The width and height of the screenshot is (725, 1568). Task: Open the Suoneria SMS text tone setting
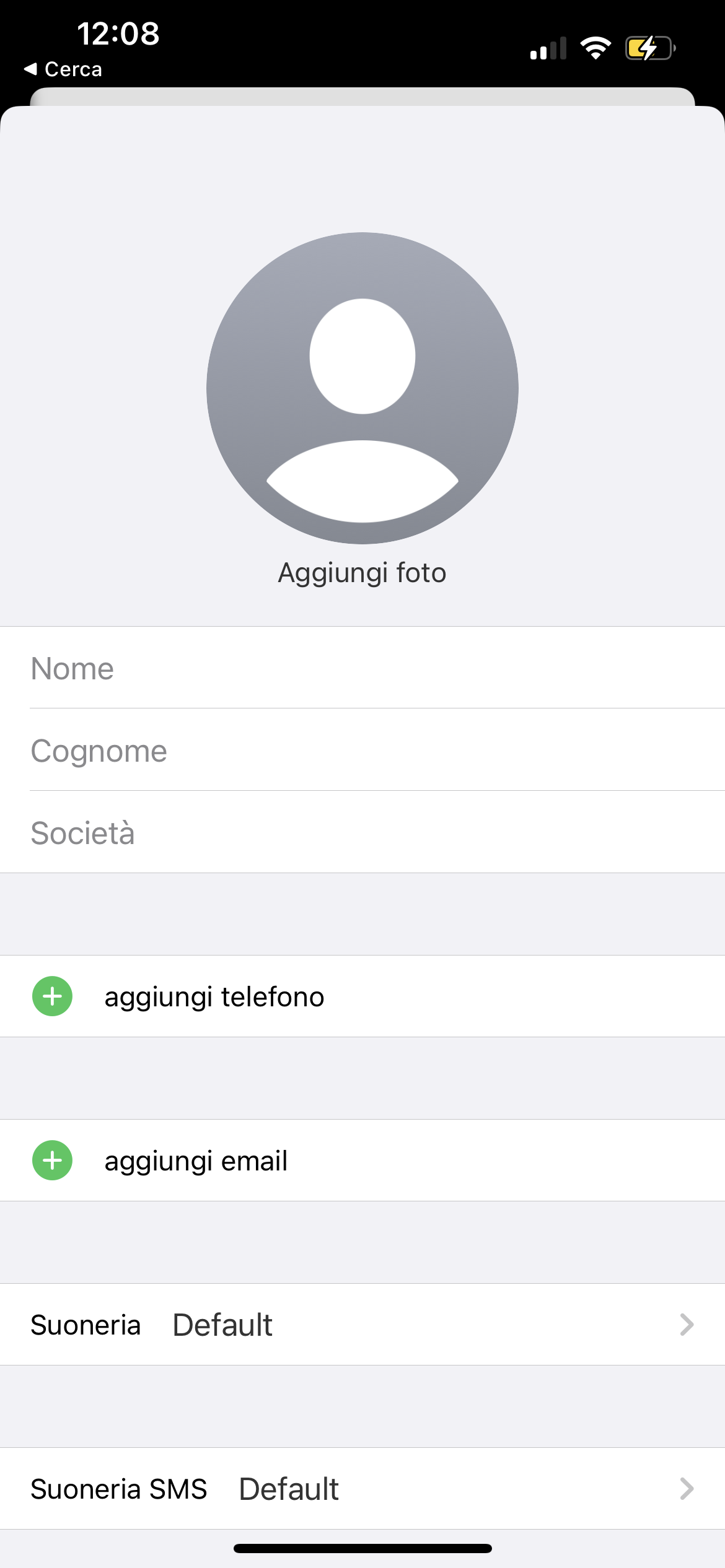362,1489
